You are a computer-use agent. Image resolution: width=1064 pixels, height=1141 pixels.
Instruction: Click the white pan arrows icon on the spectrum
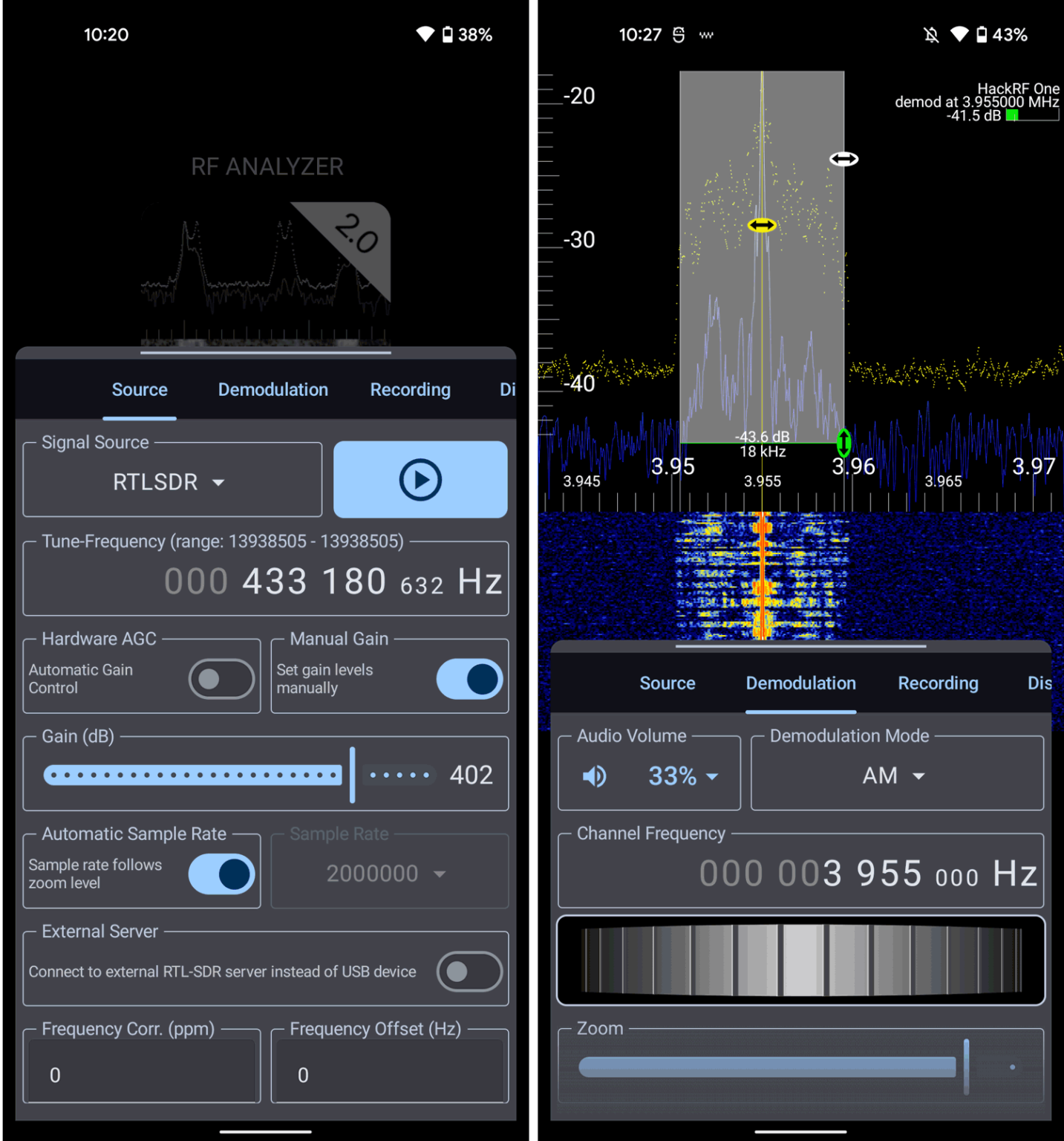pyautogui.click(x=843, y=158)
